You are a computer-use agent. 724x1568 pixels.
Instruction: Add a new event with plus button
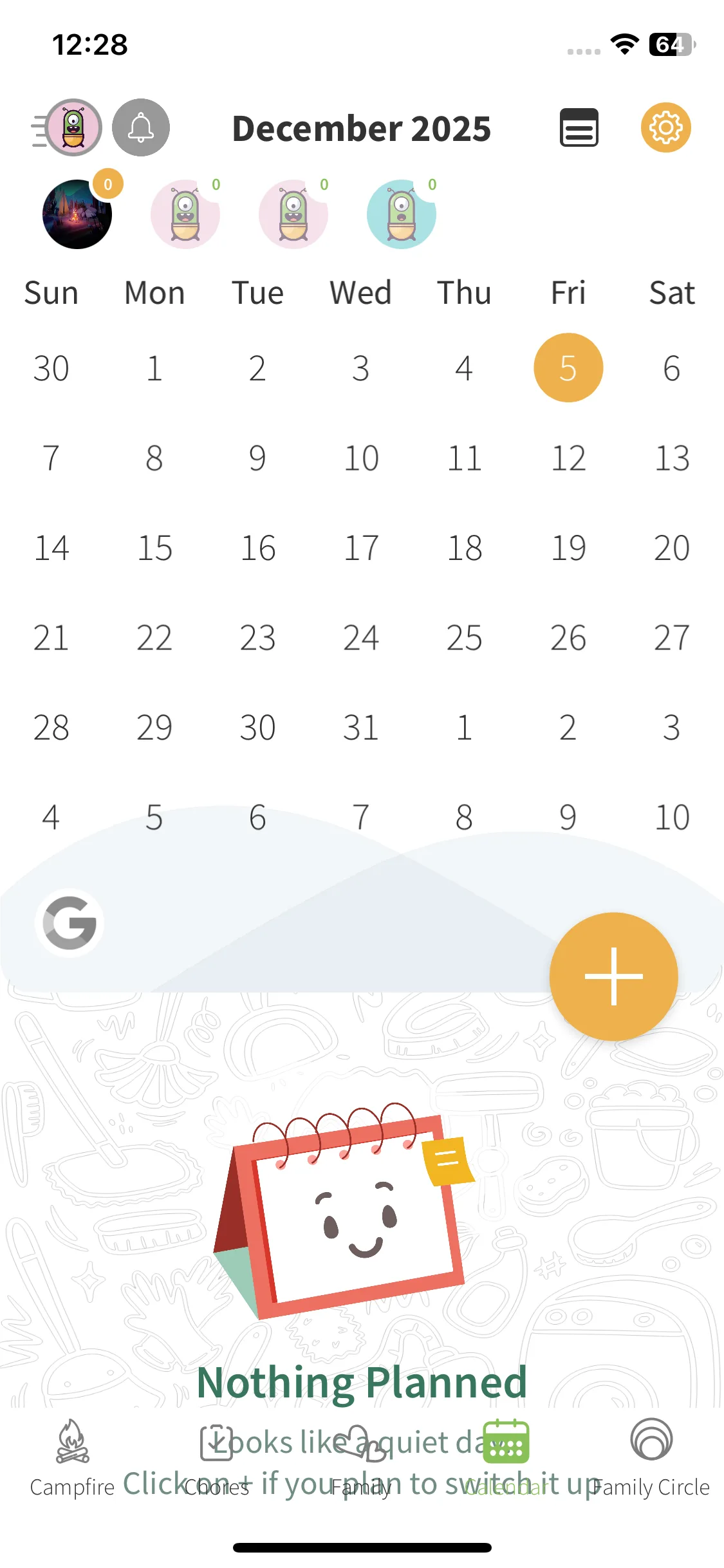pos(613,976)
